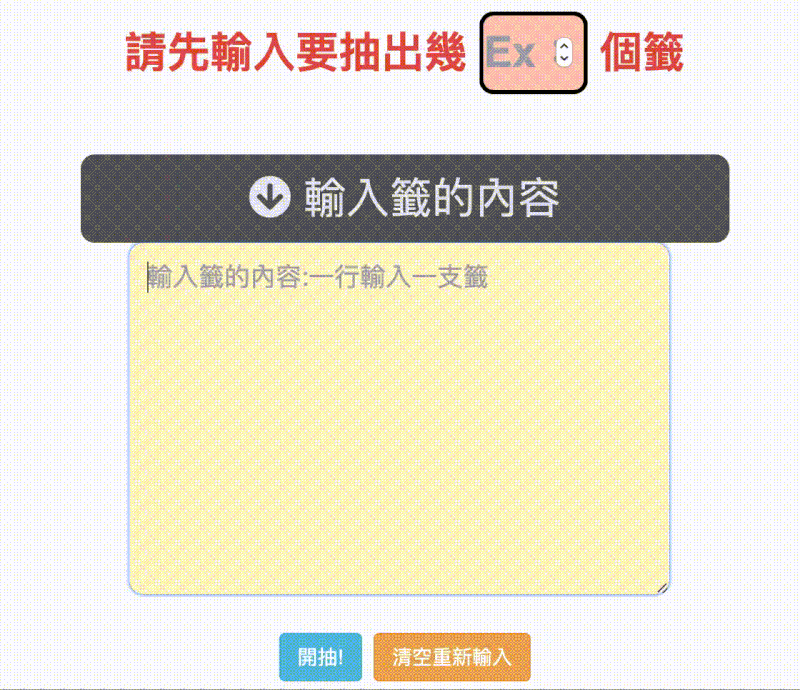Tap the stepper arrows in the number box
Image resolution: width=800 pixels, height=690 pixels.
click(x=564, y=53)
